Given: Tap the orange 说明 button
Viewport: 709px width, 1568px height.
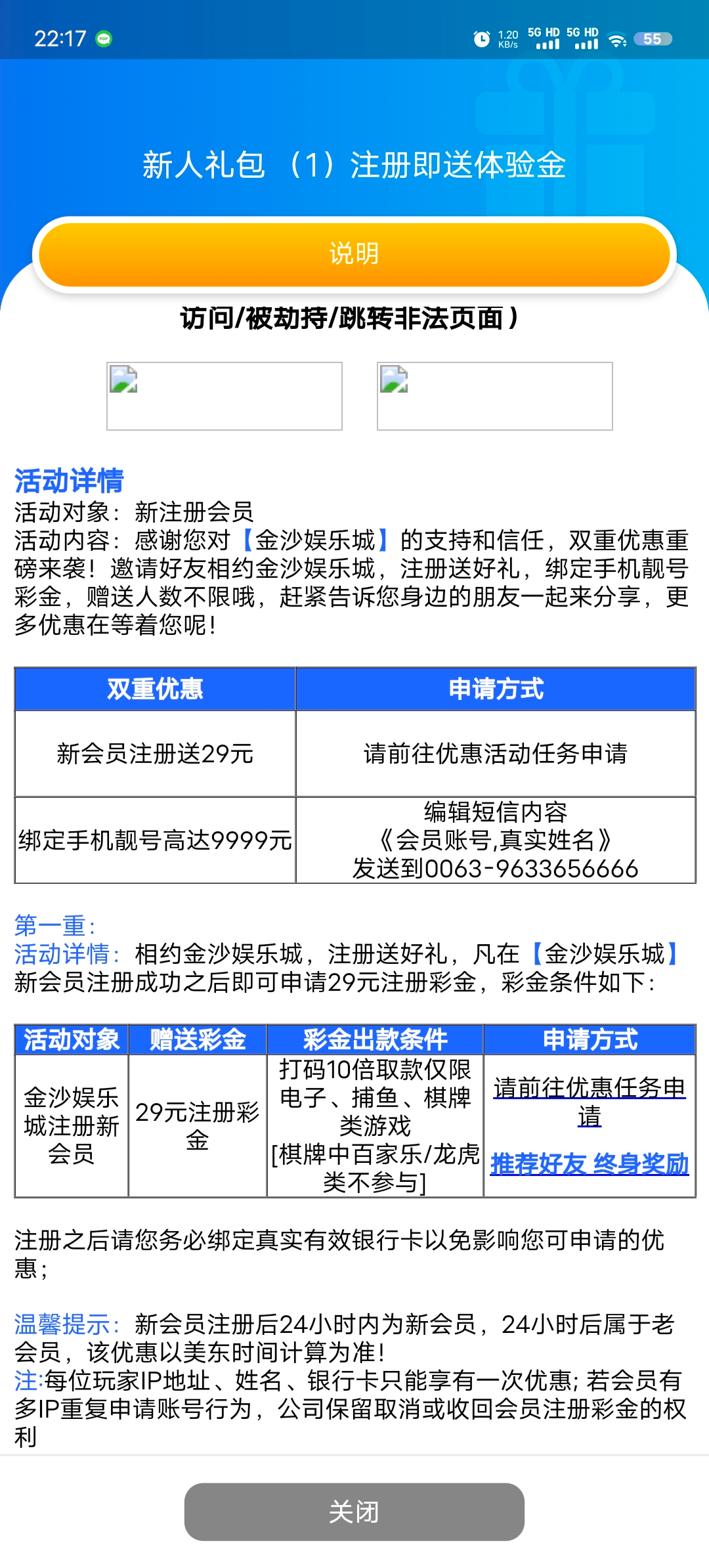Looking at the screenshot, I should coord(354,254).
